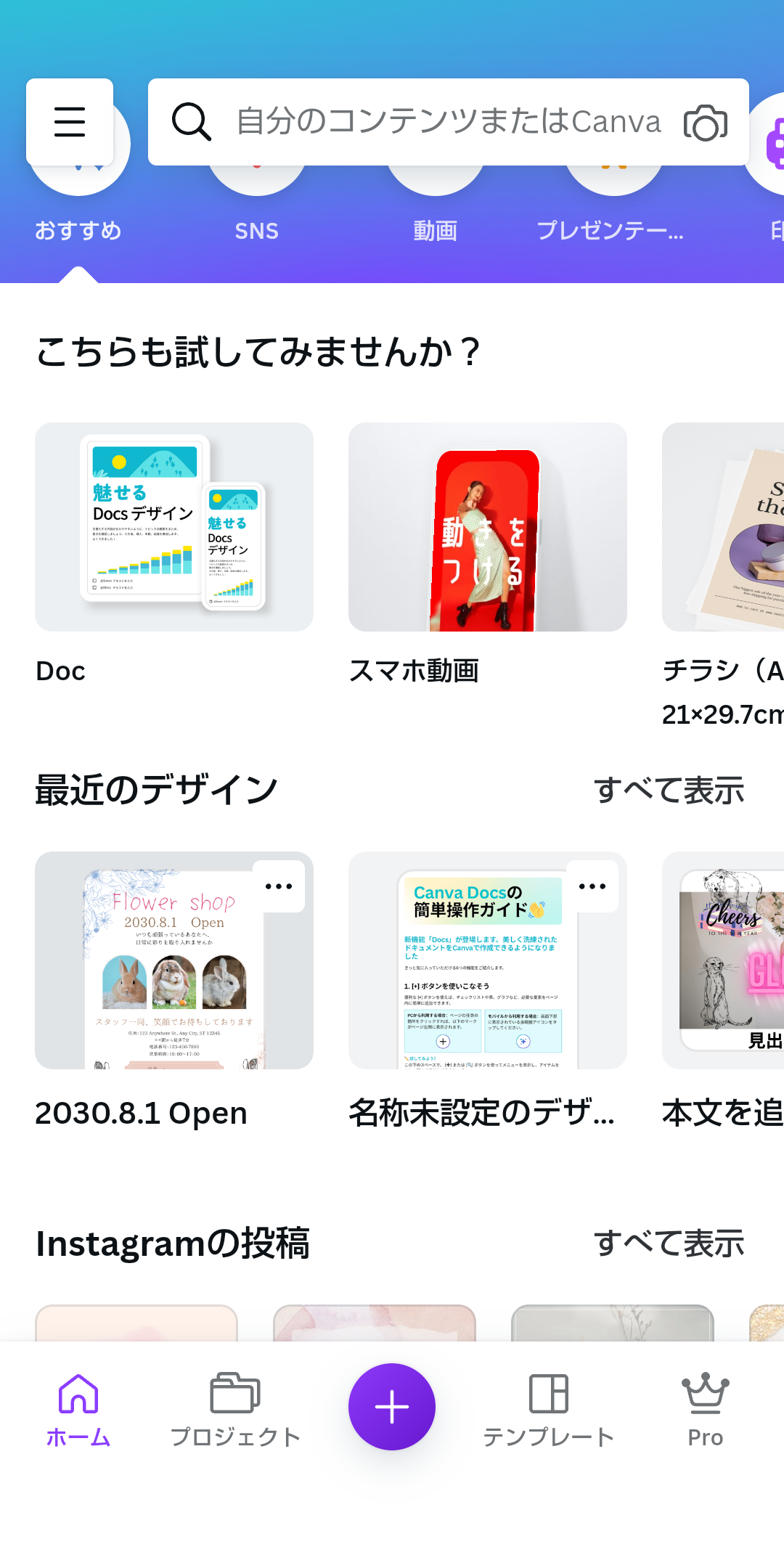This screenshot has height=1568, width=784.
Task: Go to the ホーム tab
Action: click(x=78, y=1410)
